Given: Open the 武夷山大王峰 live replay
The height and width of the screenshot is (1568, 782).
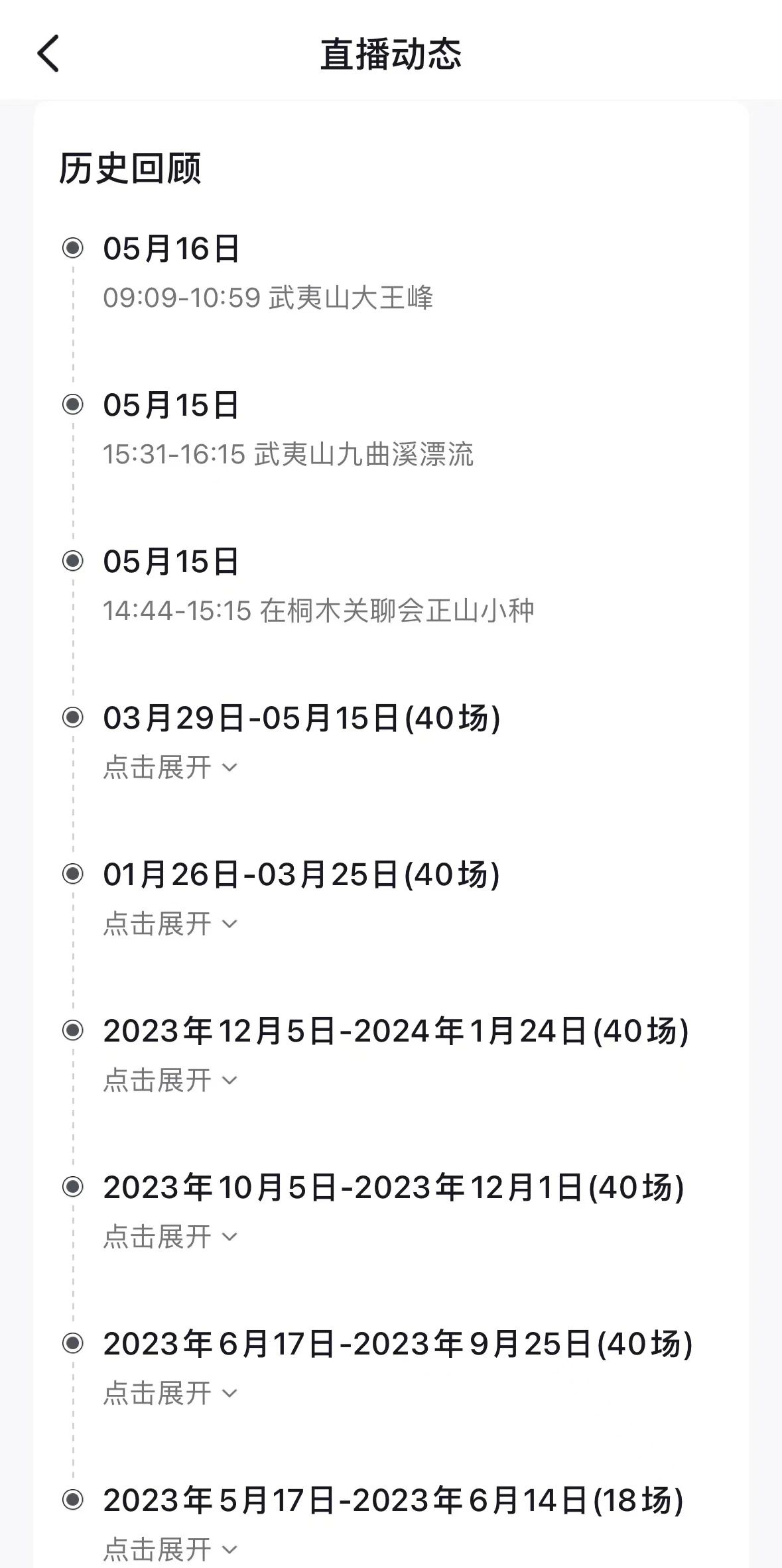Looking at the screenshot, I should click(x=268, y=297).
